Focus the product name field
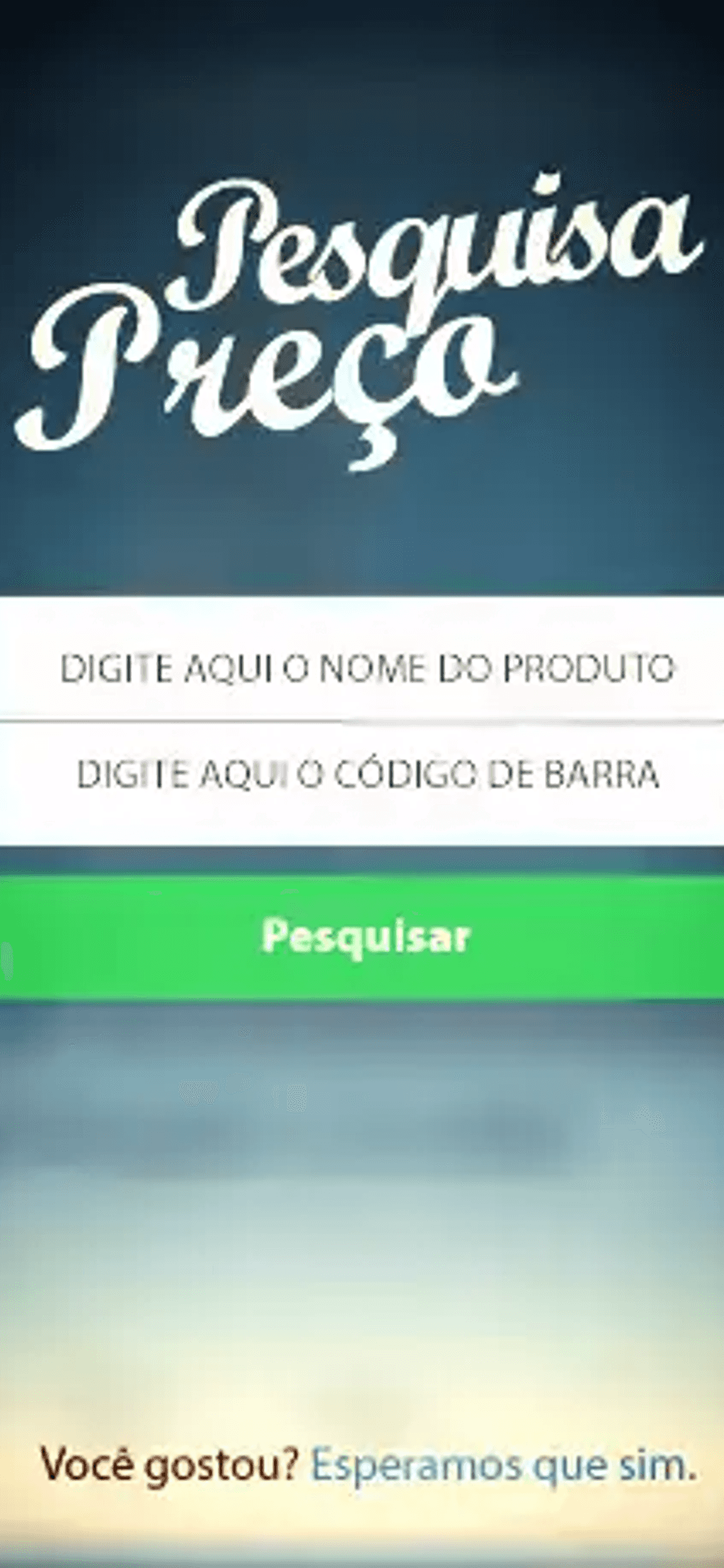This screenshot has height=1568, width=724. point(362,660)
